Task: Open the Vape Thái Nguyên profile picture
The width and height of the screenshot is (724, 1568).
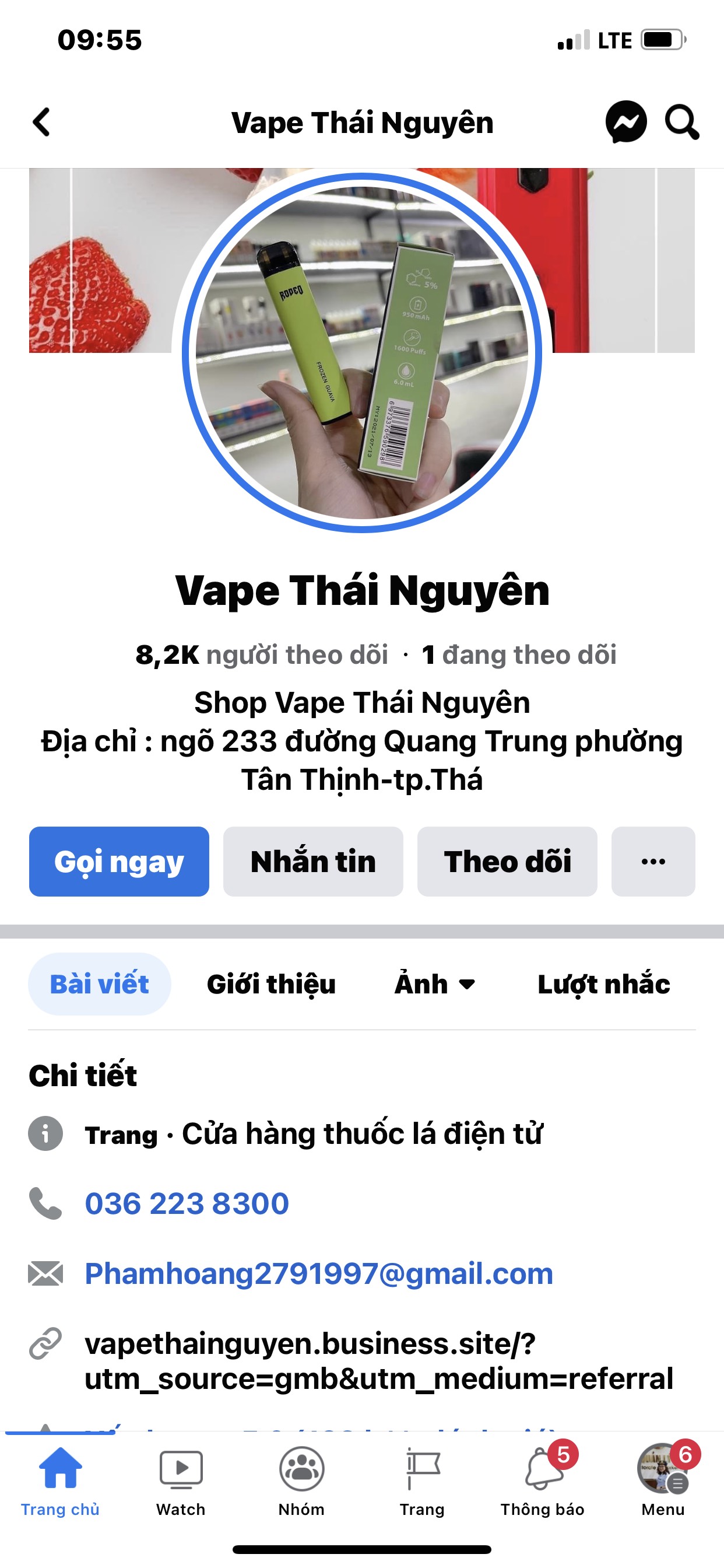Action: coord(361,353)
